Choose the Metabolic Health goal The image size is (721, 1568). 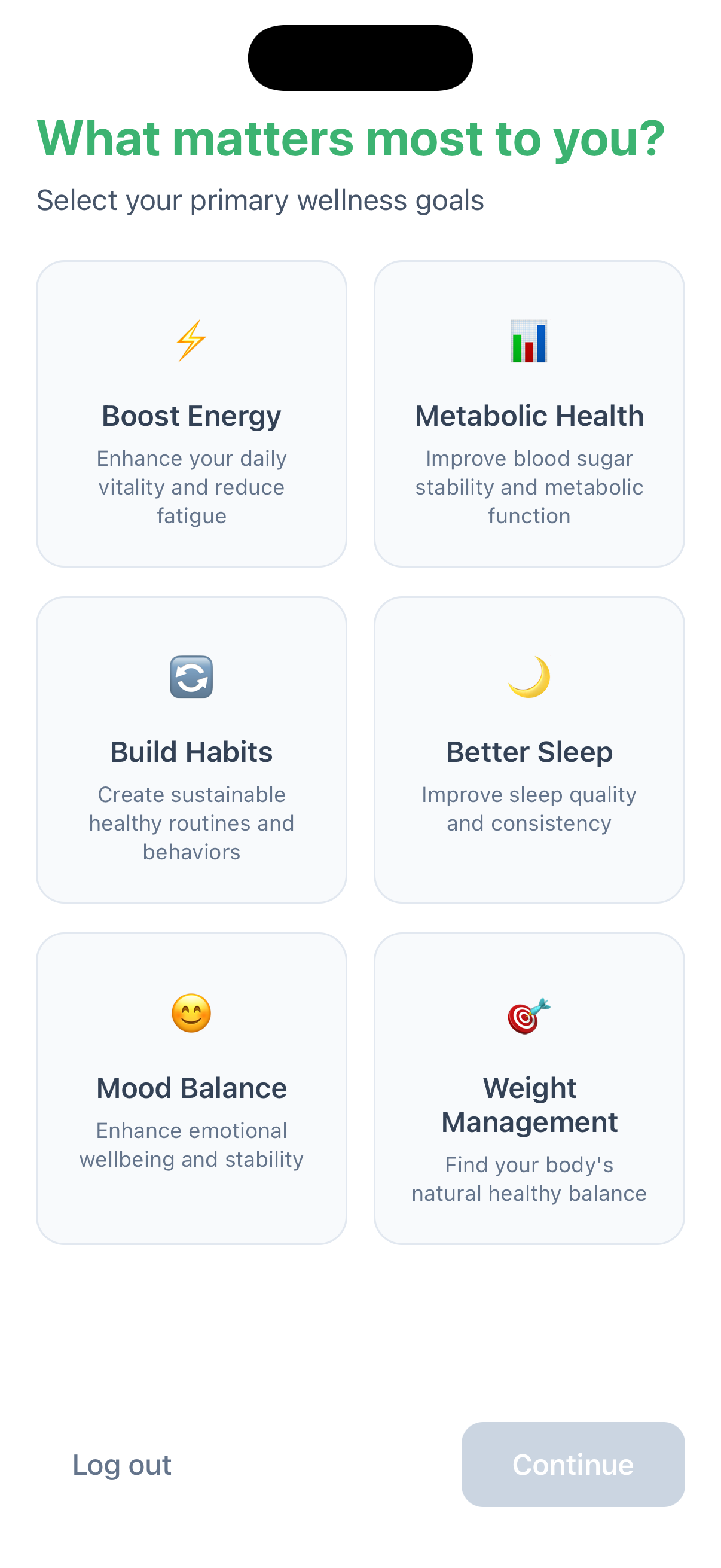click(x=528, y=414)
